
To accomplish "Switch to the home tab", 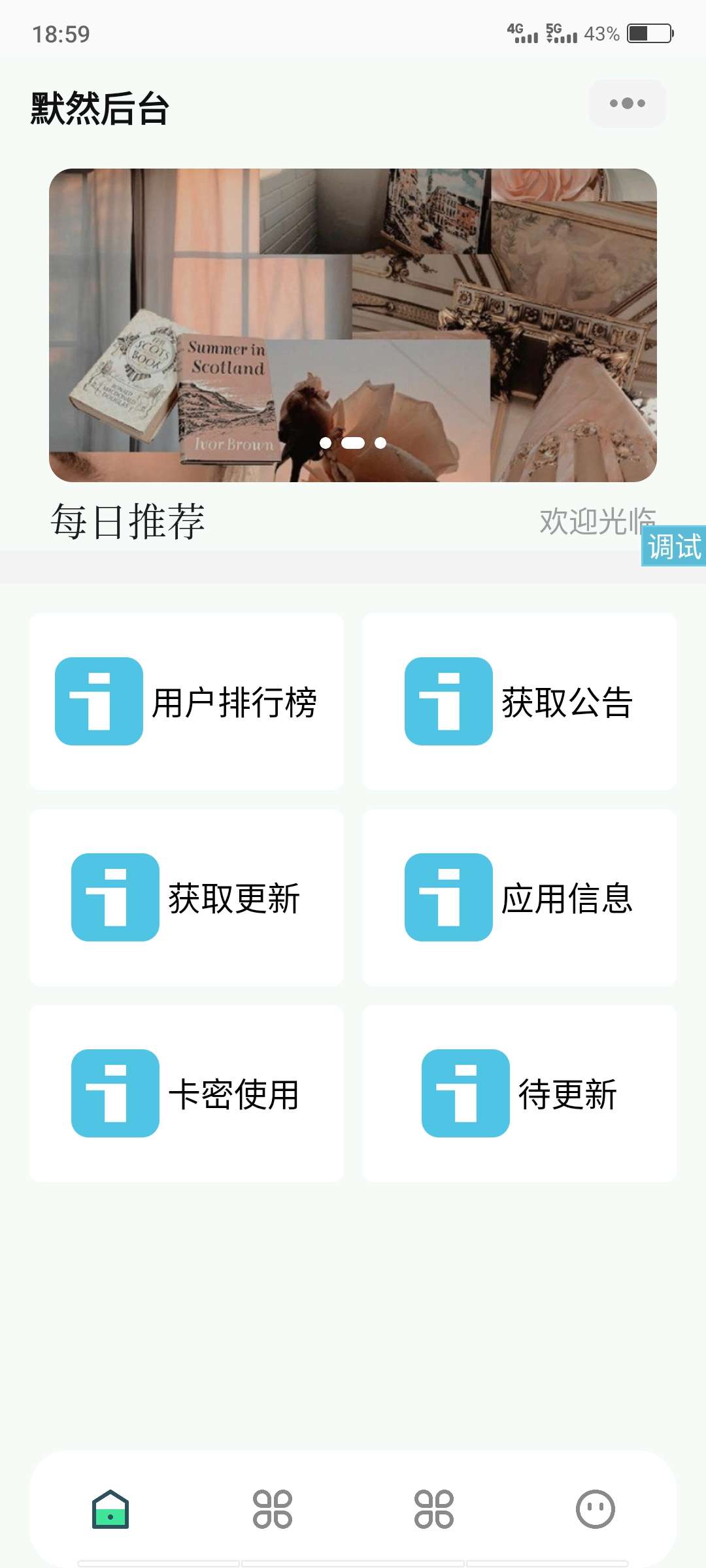I will coord(110,1509).
